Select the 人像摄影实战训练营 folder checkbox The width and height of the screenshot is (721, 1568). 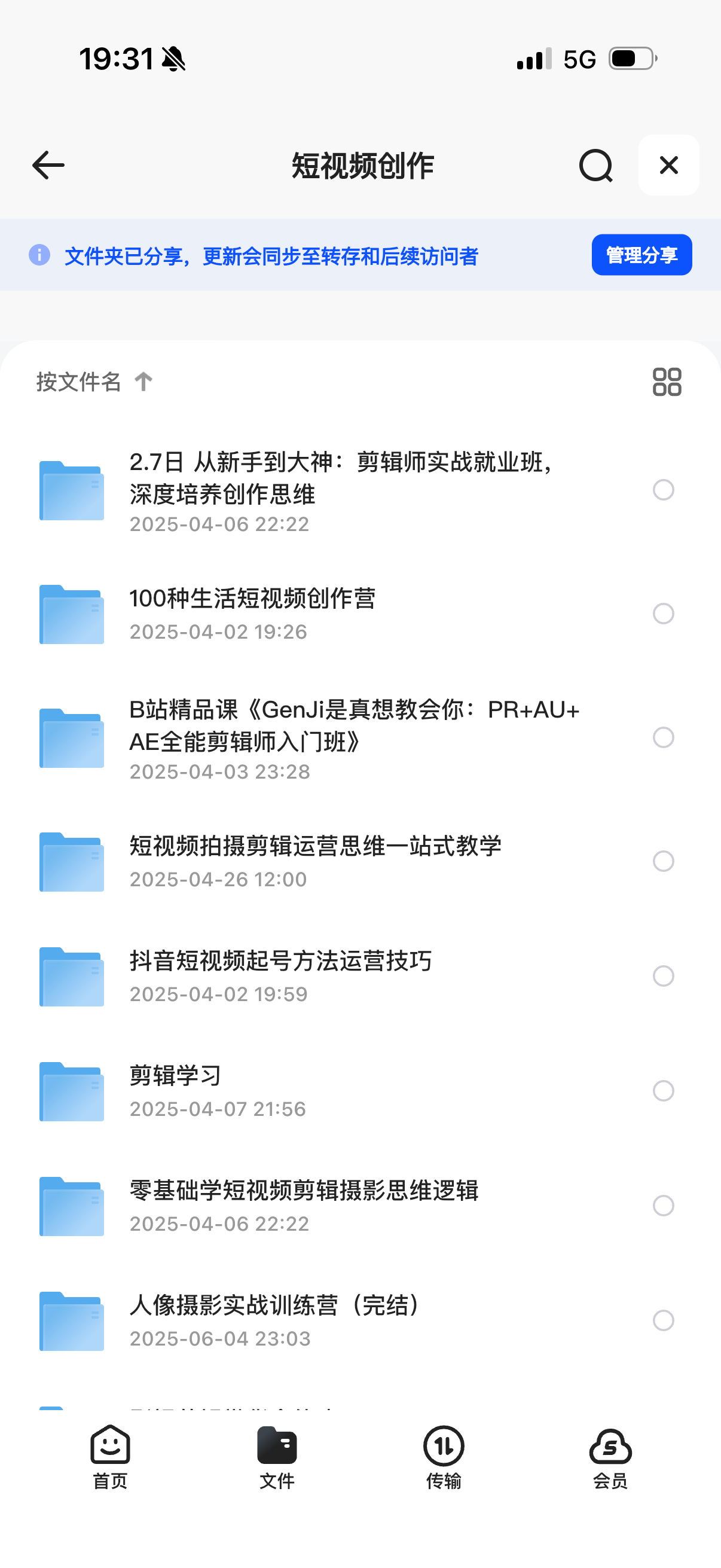pos(663,1320)
